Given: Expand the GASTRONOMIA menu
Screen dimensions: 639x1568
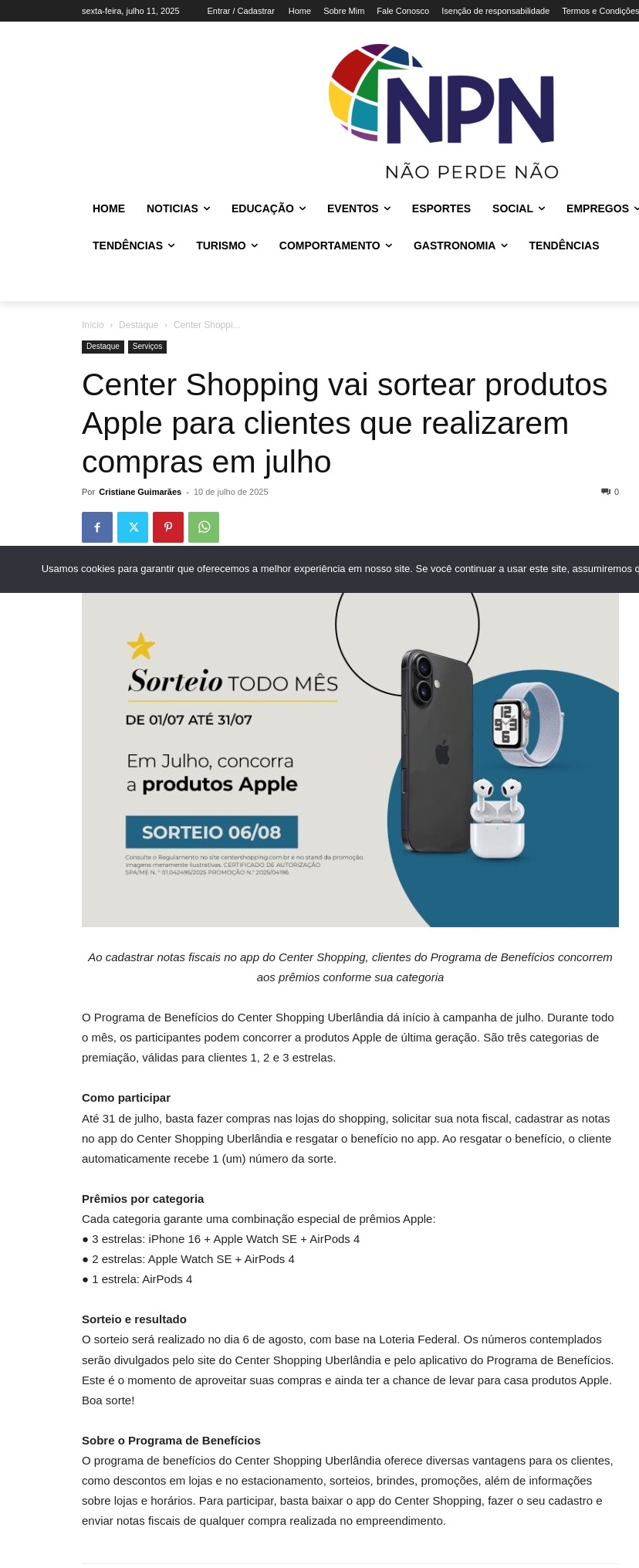Looking at the screenshot, I should pos(461,246).
